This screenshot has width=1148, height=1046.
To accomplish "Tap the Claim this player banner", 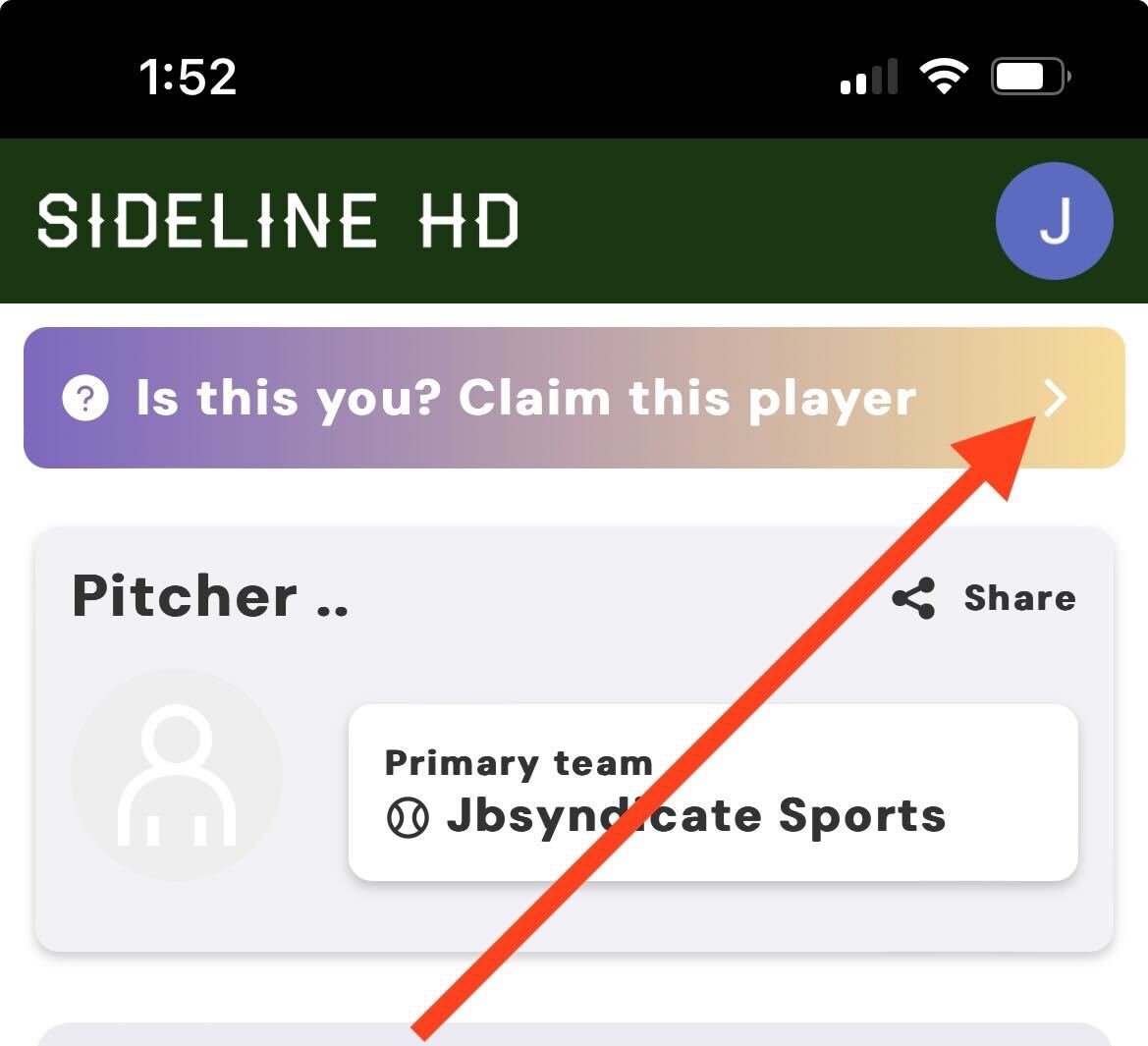I will coord(574,398).
